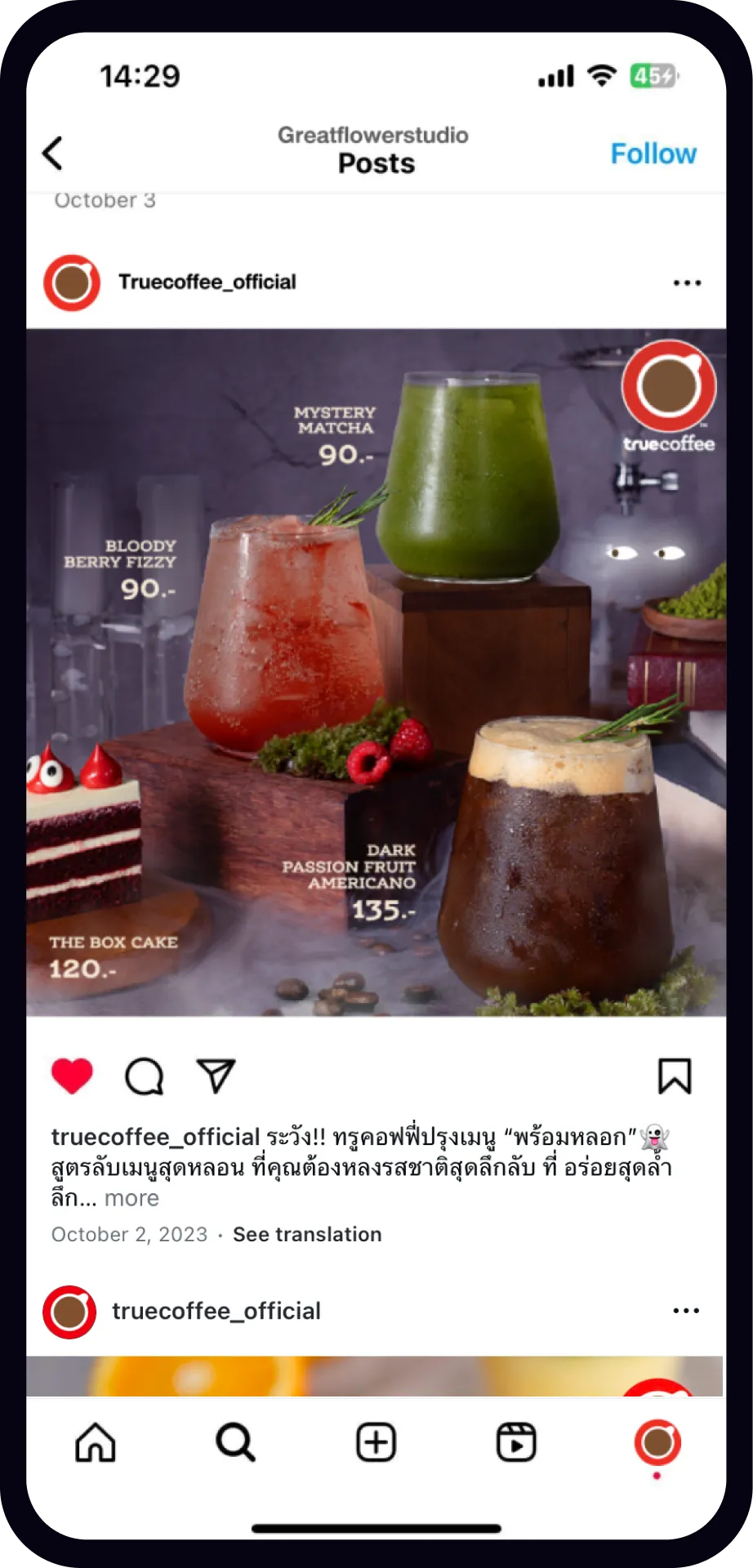Open the profile tab
Screen dimensions: 753x1568
coord(657,1442)
